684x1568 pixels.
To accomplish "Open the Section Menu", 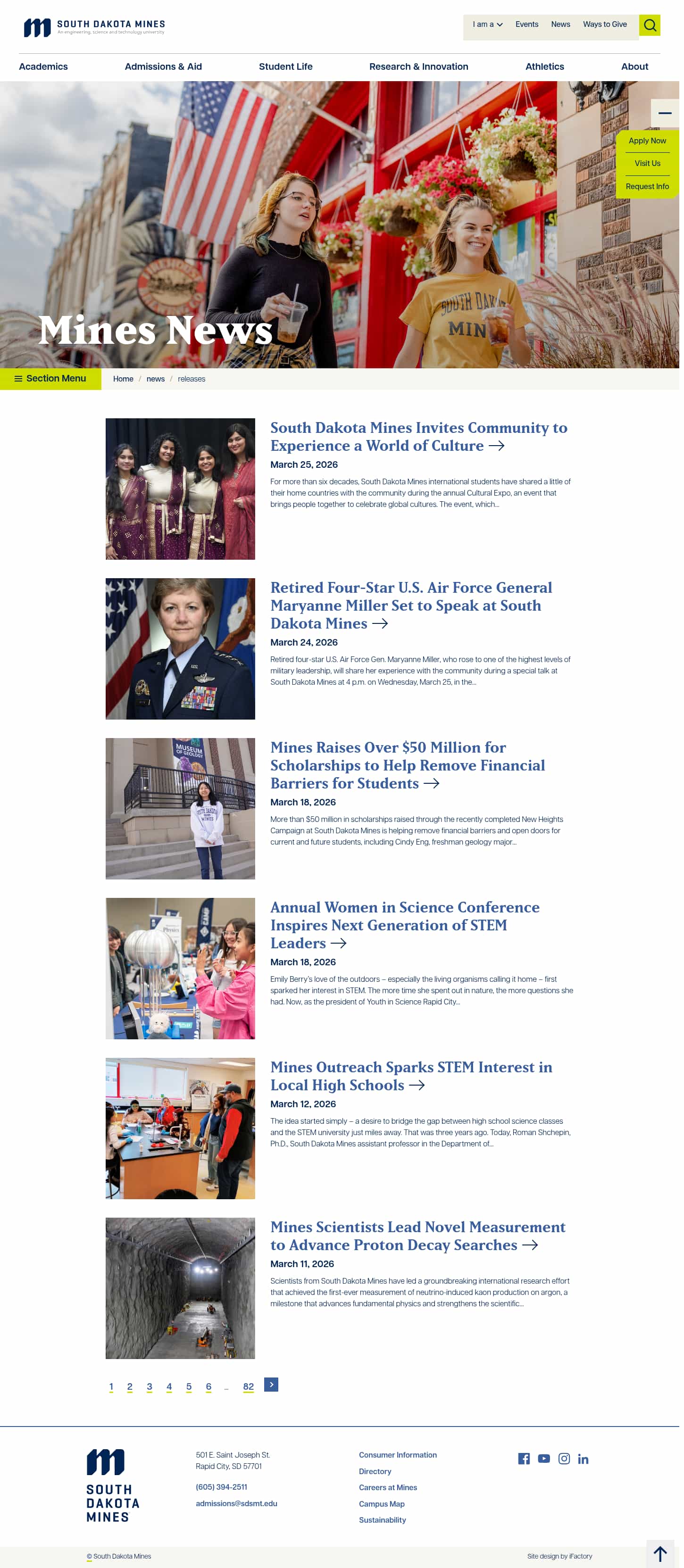I will click(x=50, y=378).
